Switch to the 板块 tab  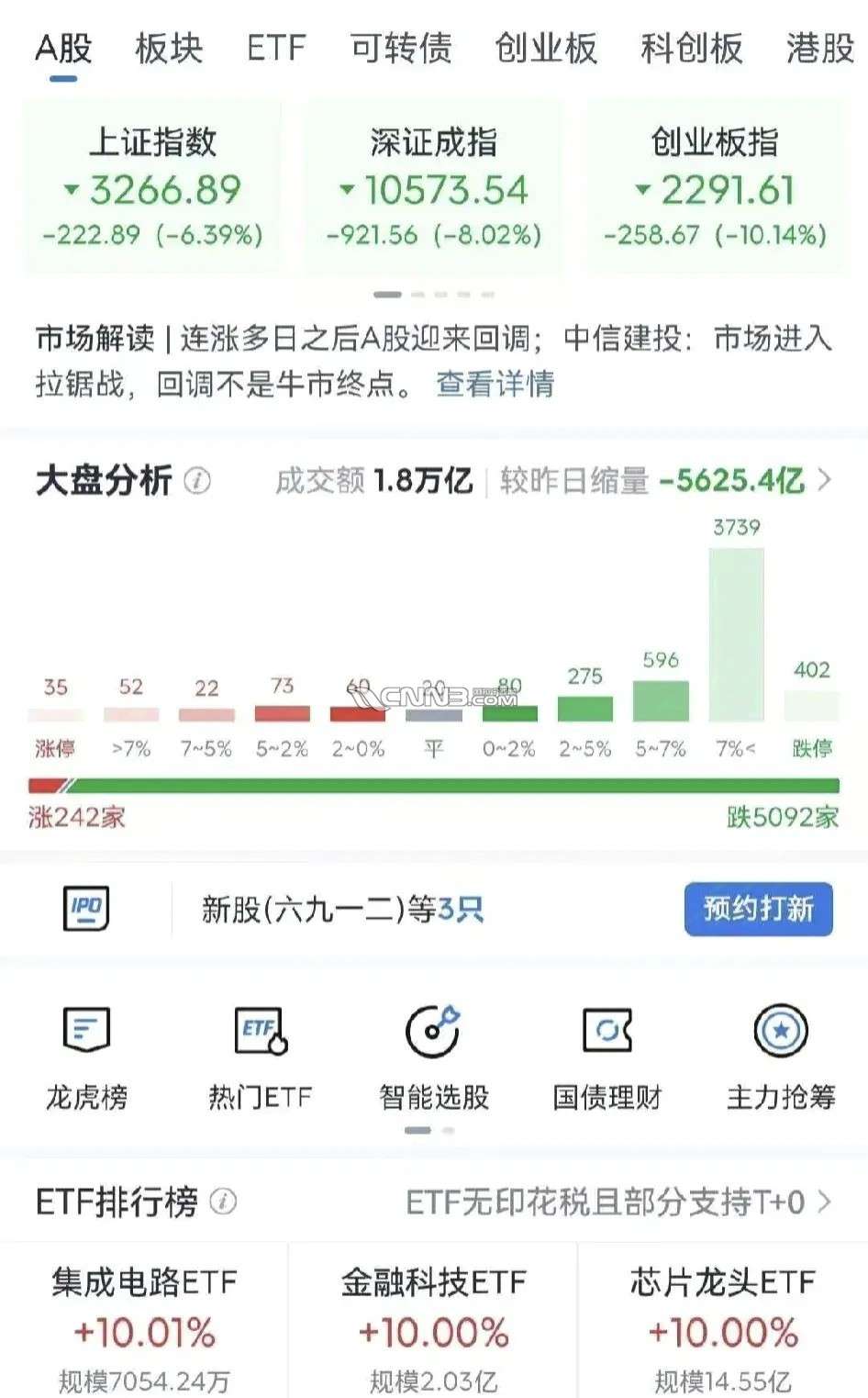169,48
